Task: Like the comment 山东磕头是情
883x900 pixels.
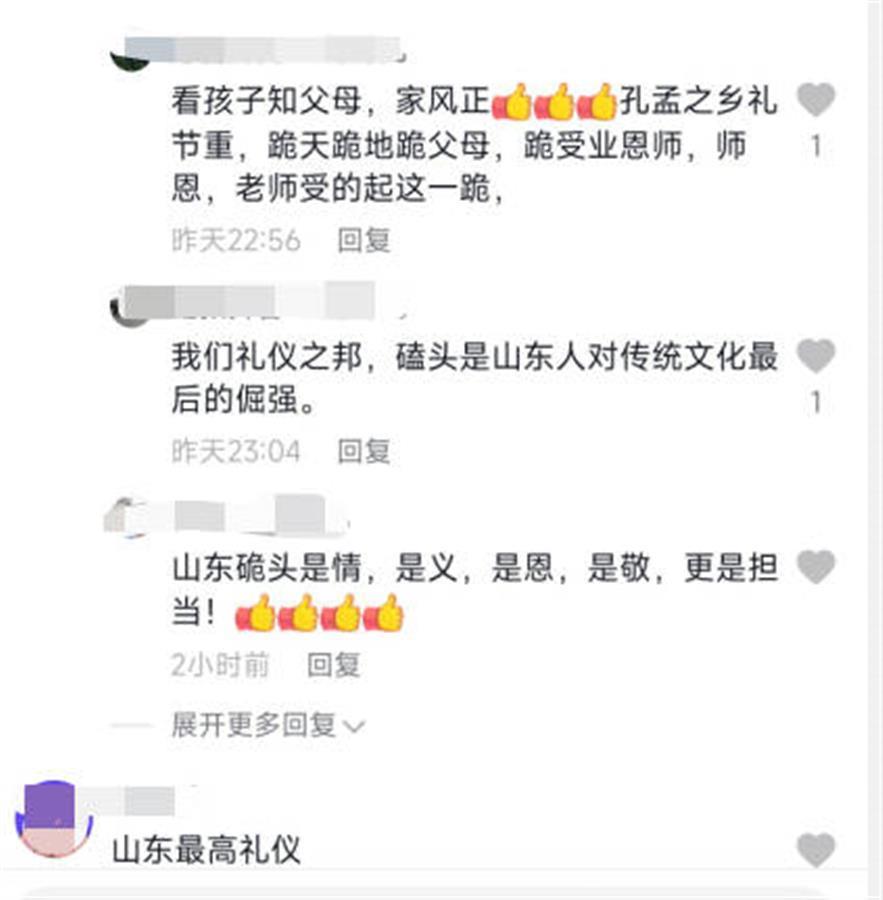Action: pos(815,567)
